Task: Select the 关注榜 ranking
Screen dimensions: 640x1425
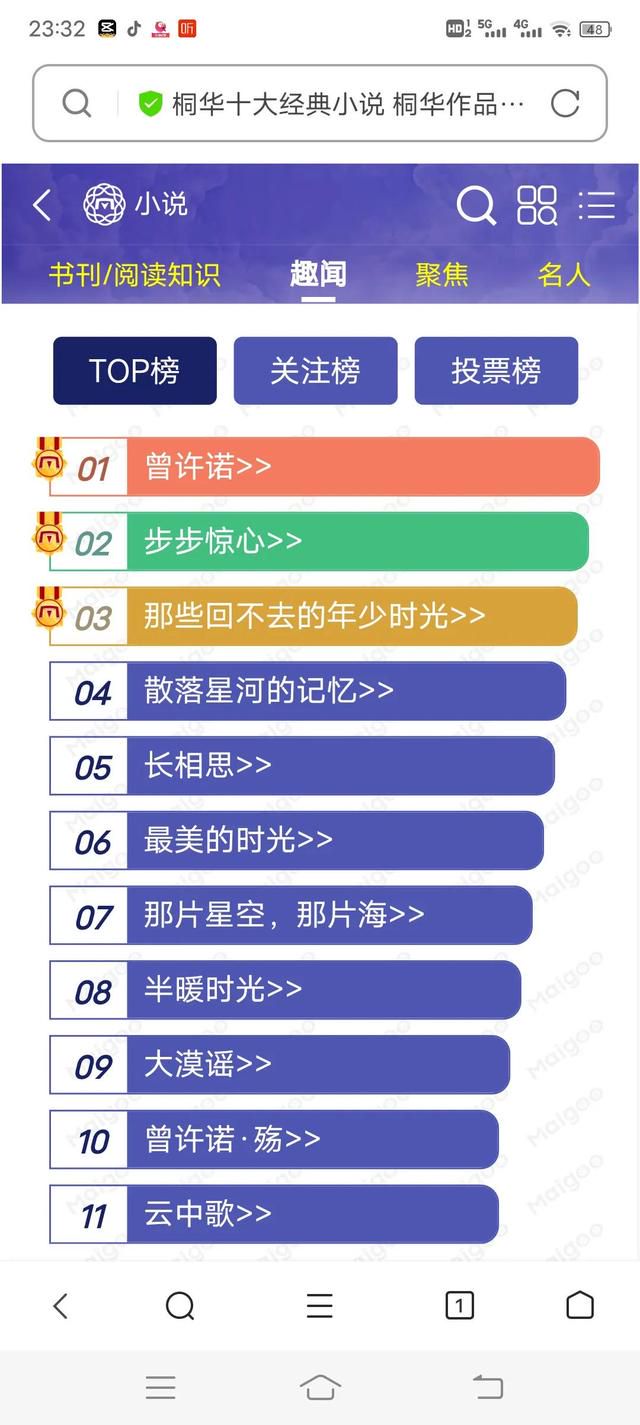Action: pos(315,371)
